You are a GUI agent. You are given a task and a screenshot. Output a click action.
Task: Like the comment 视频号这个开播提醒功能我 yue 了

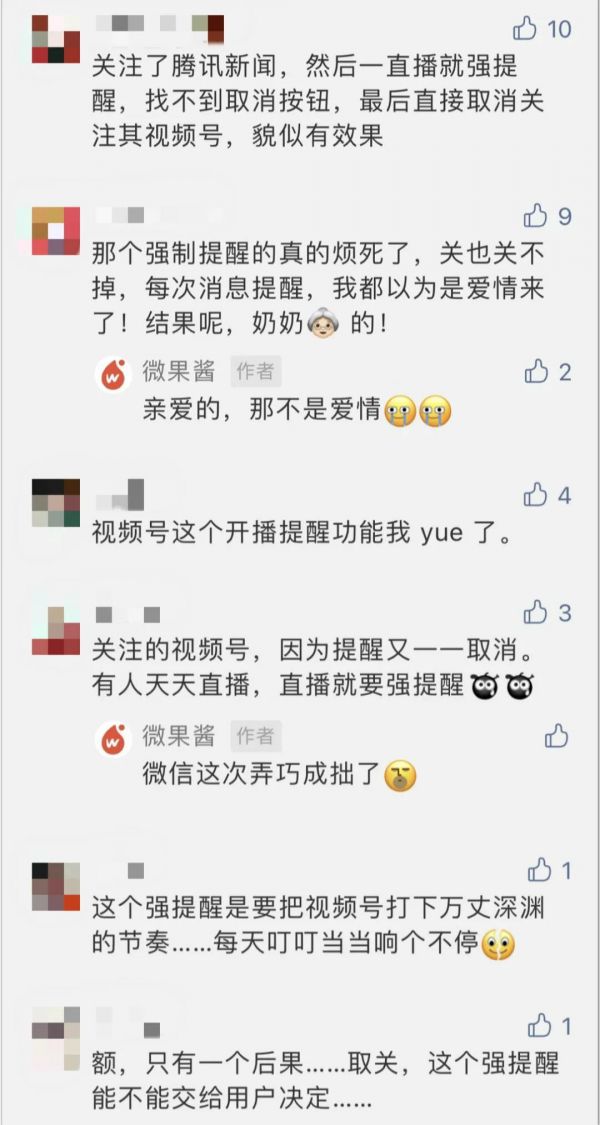pos(535,494)
